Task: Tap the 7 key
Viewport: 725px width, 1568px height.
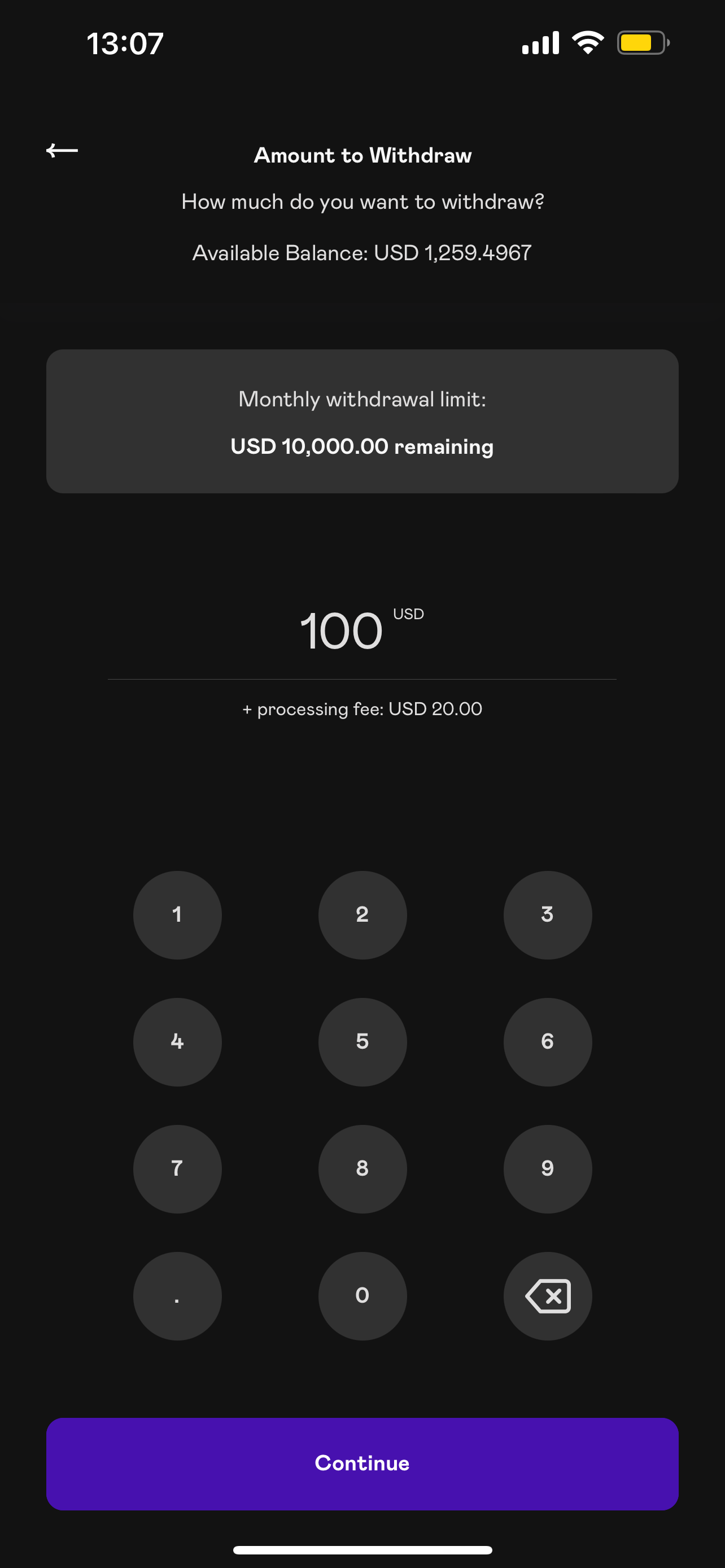Action: click(177, 1169)
